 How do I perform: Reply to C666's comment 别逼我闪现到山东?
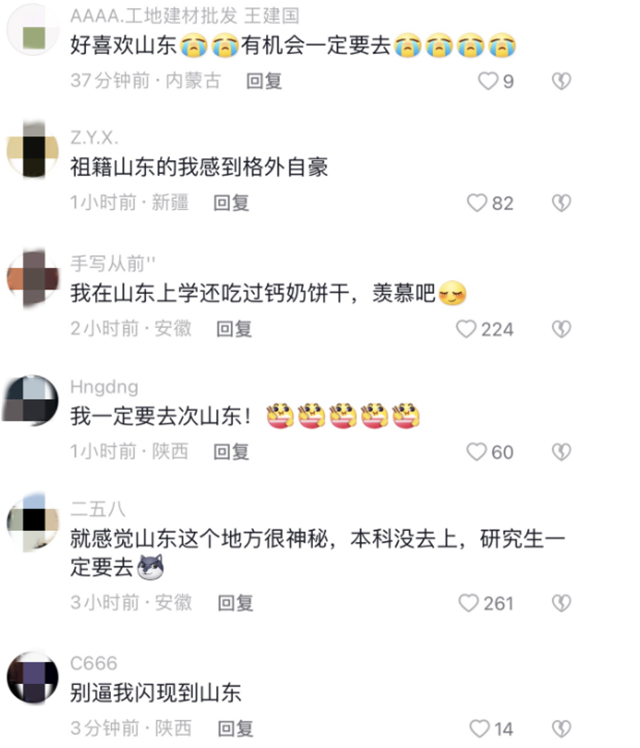click(236, 728)
